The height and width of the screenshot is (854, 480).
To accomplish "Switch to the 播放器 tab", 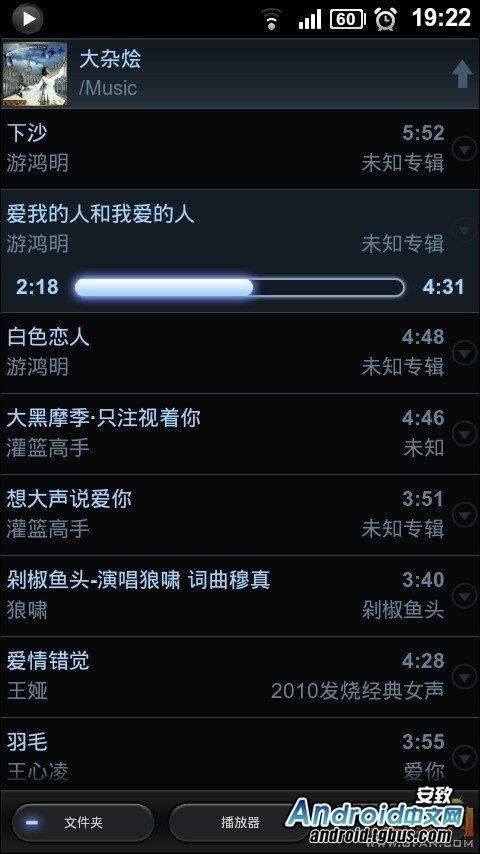I will 240,822.
